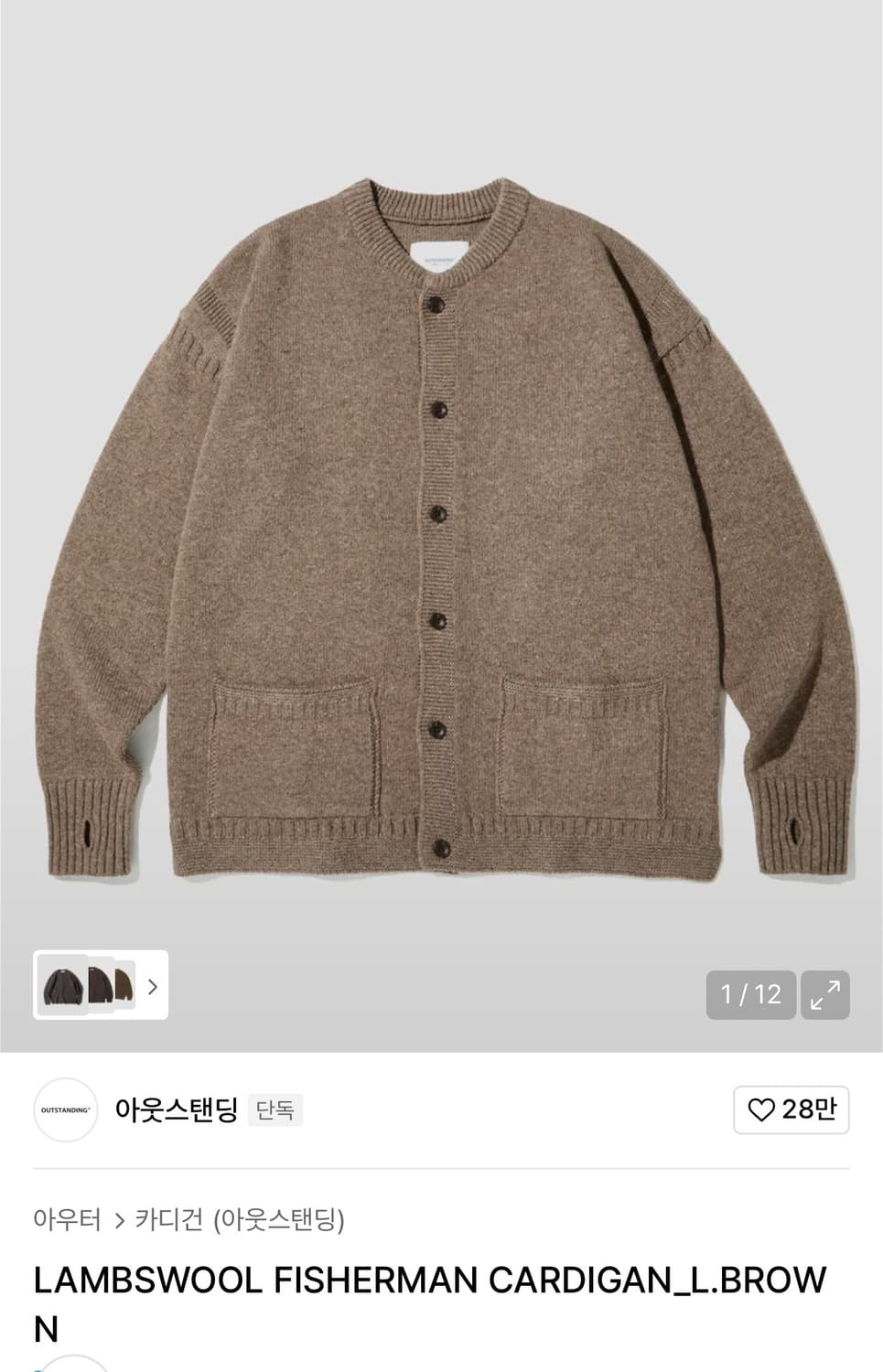The height and width of the screenshot is (1372, 883).
Task: Click the 1/12 image page indicator
Action: point(750,994)
